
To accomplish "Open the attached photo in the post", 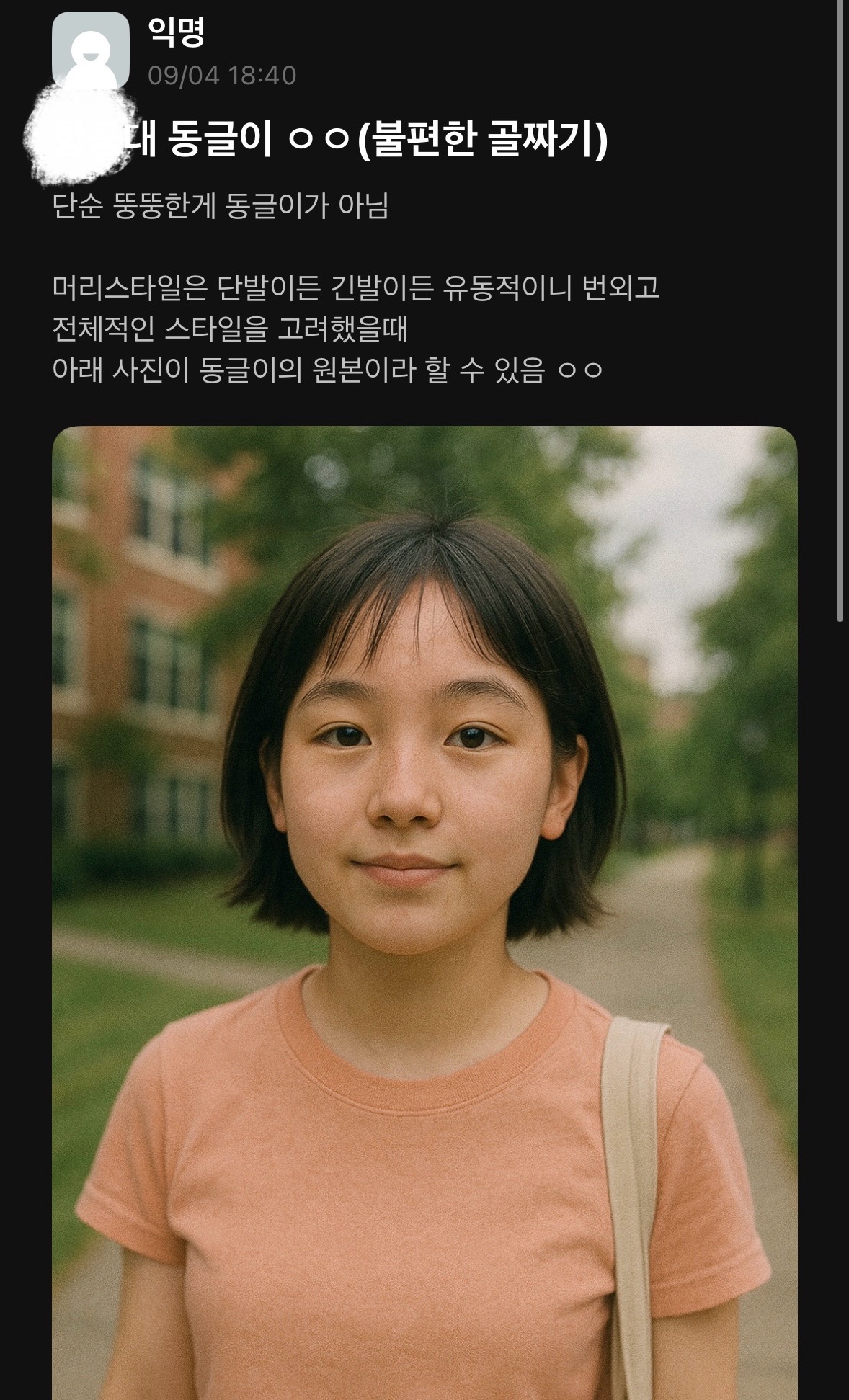I will 424,912.
